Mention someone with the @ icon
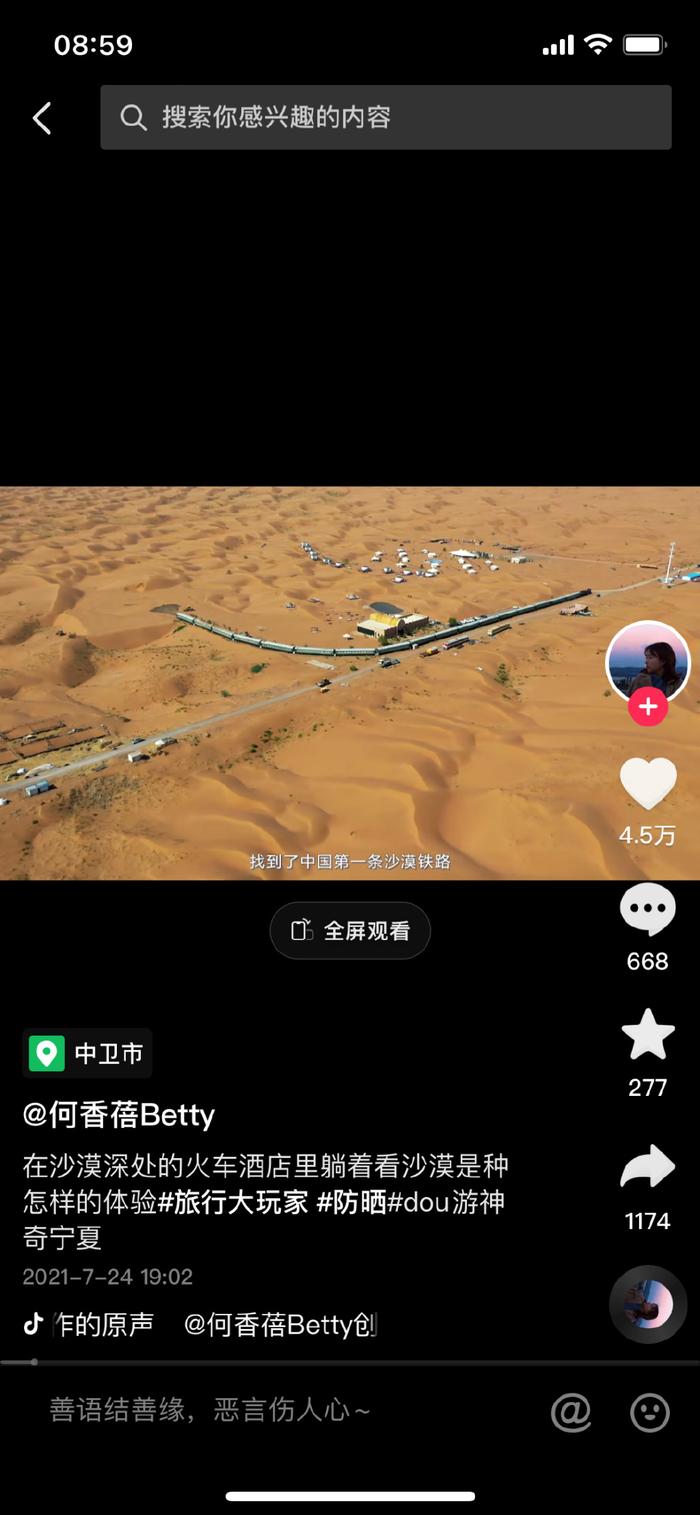The width and height of the screenshot is (700, 1515). coord(571,1413)
